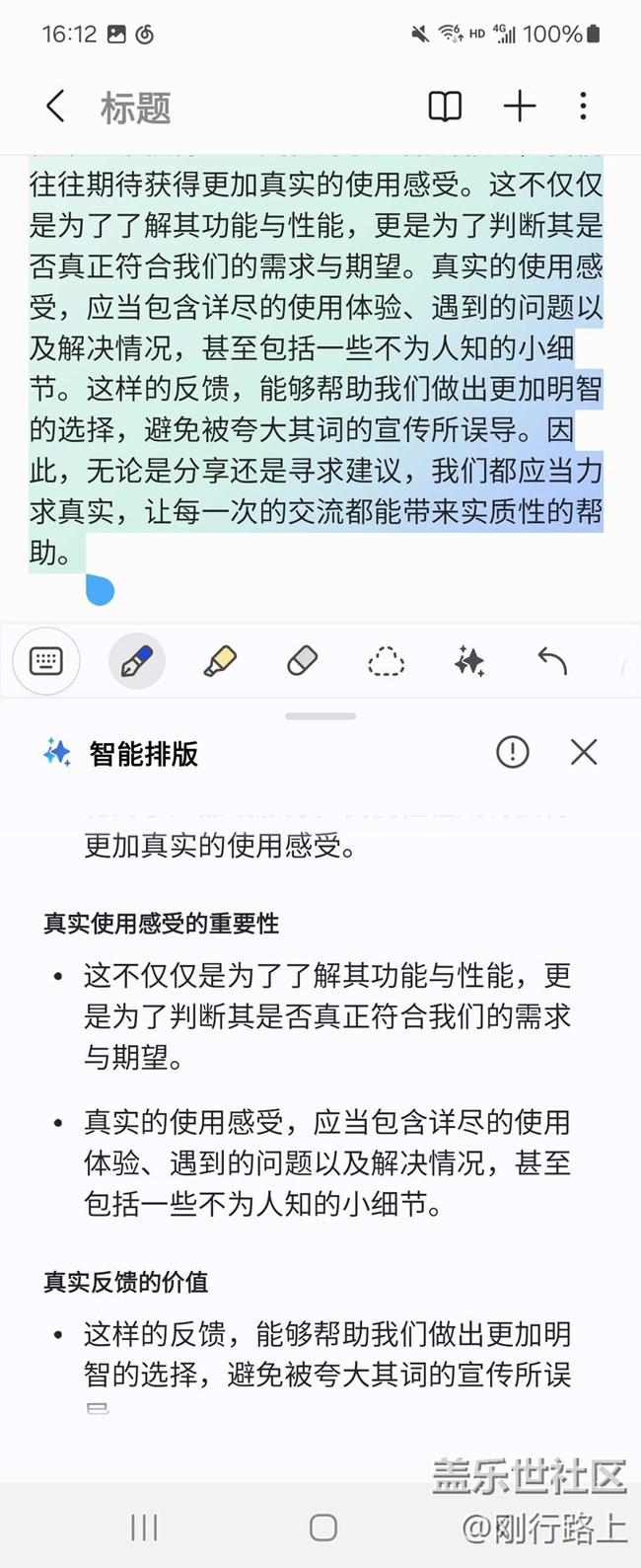
Task: Tap the note title 标题 field
Action: pos(136,108)
